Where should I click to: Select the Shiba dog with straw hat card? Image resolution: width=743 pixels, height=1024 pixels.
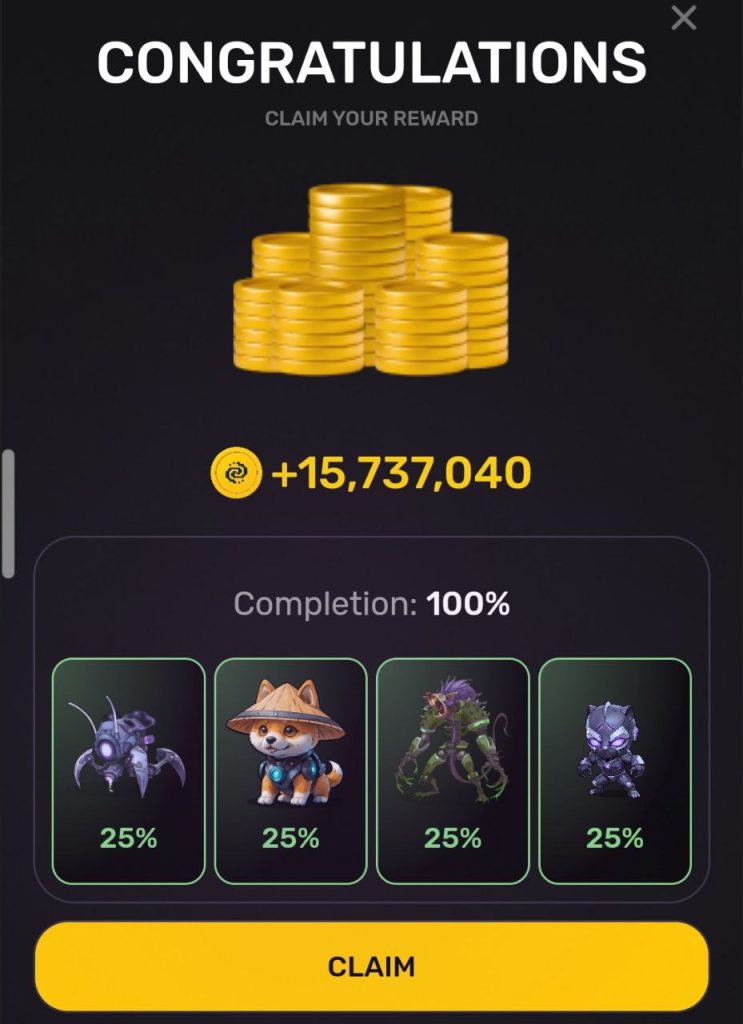290,770
